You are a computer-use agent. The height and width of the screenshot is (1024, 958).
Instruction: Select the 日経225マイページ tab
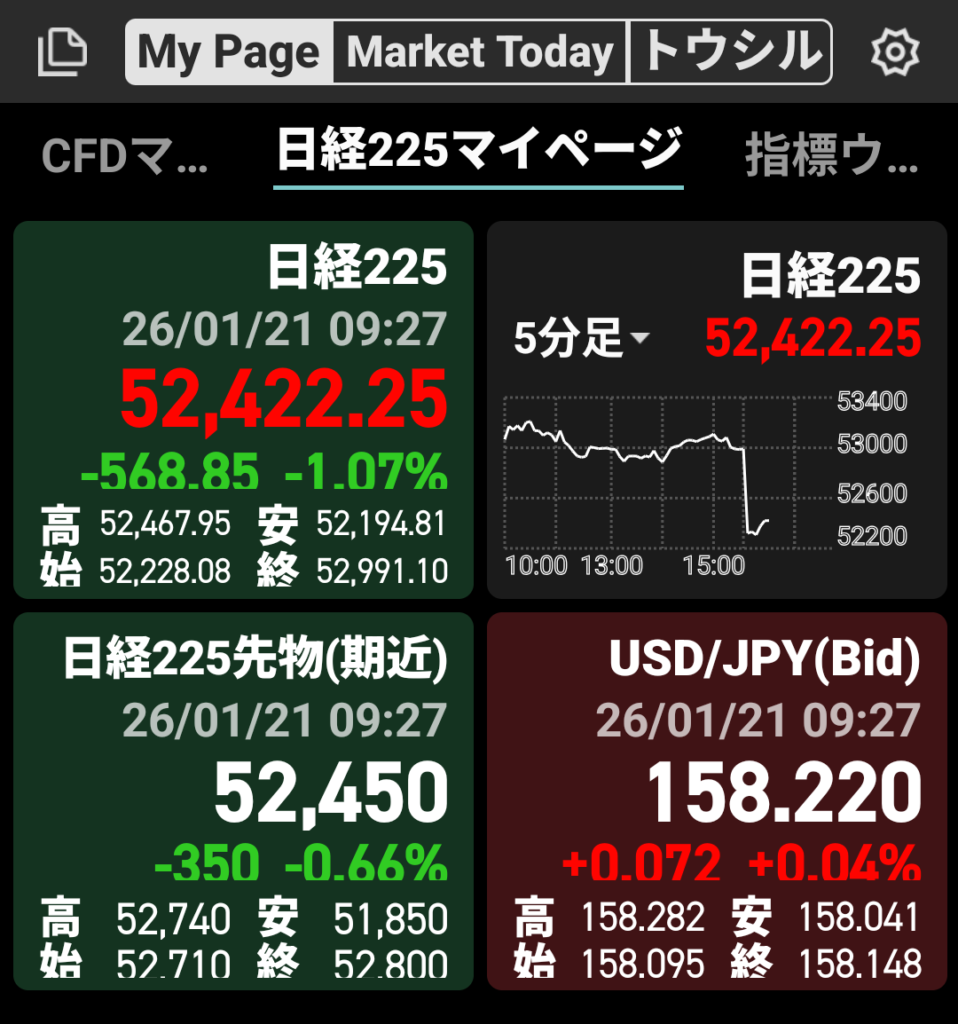point(478,153)
